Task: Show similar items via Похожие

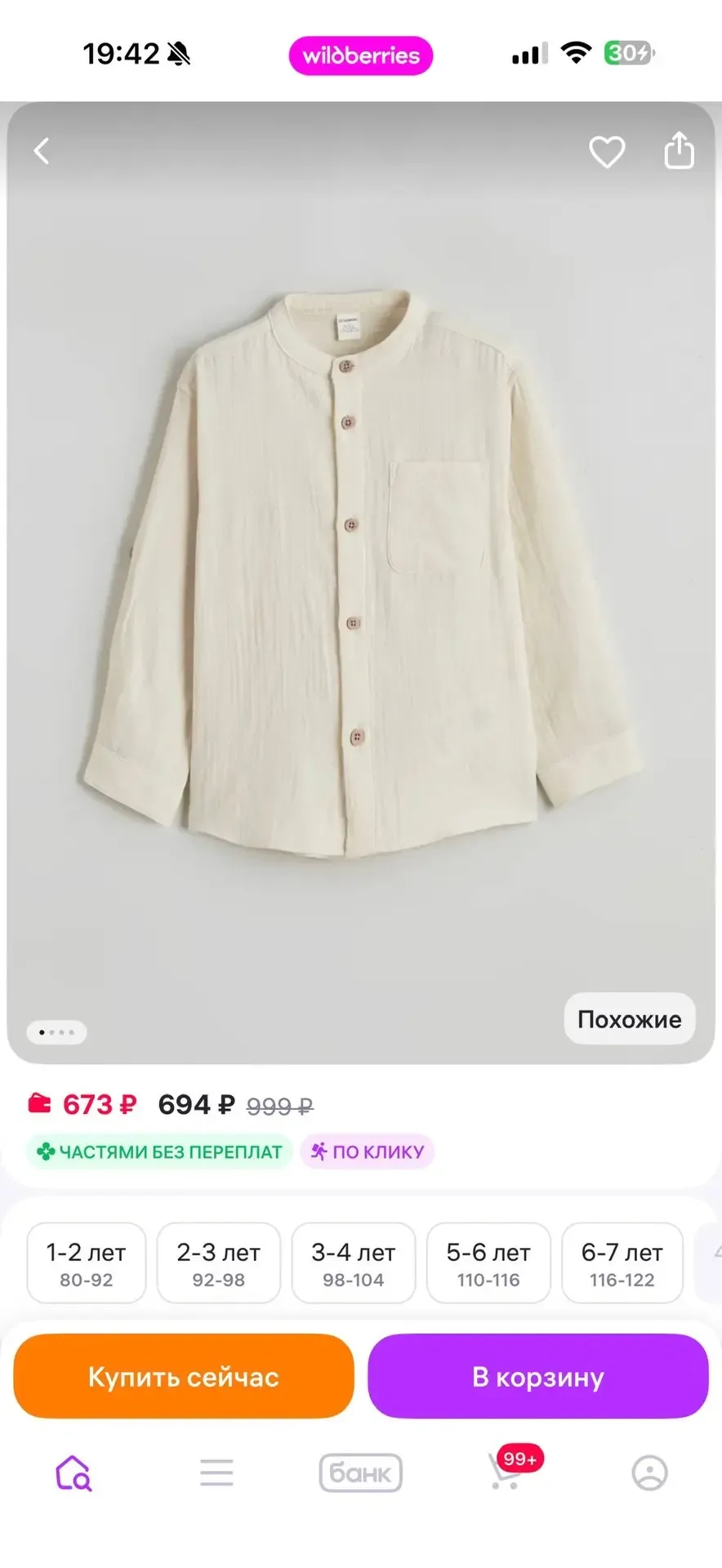Action: pos(629,1018)
